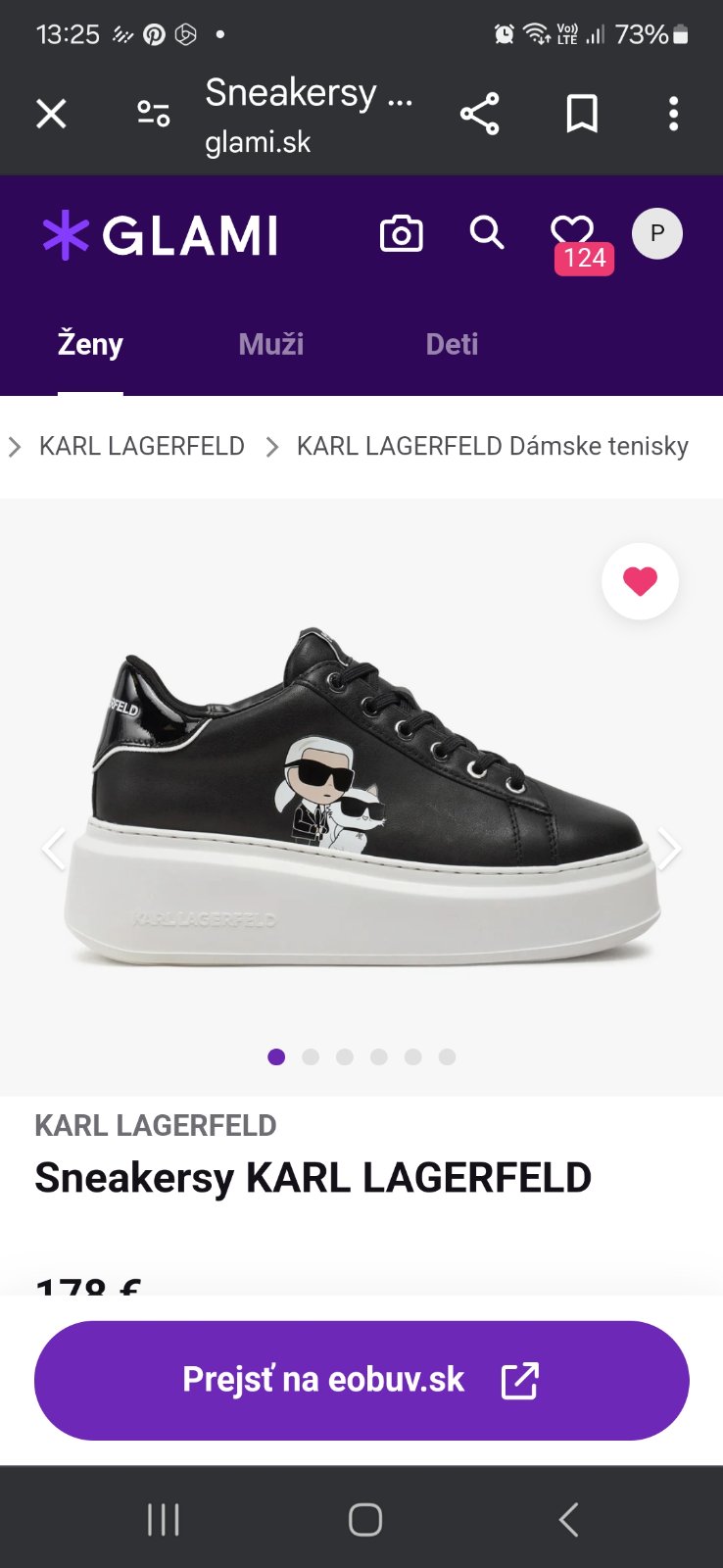Open the KARL LAGERFELD breadcrumb
Viewport: 723px width, 1568px height.
point(141,446)
